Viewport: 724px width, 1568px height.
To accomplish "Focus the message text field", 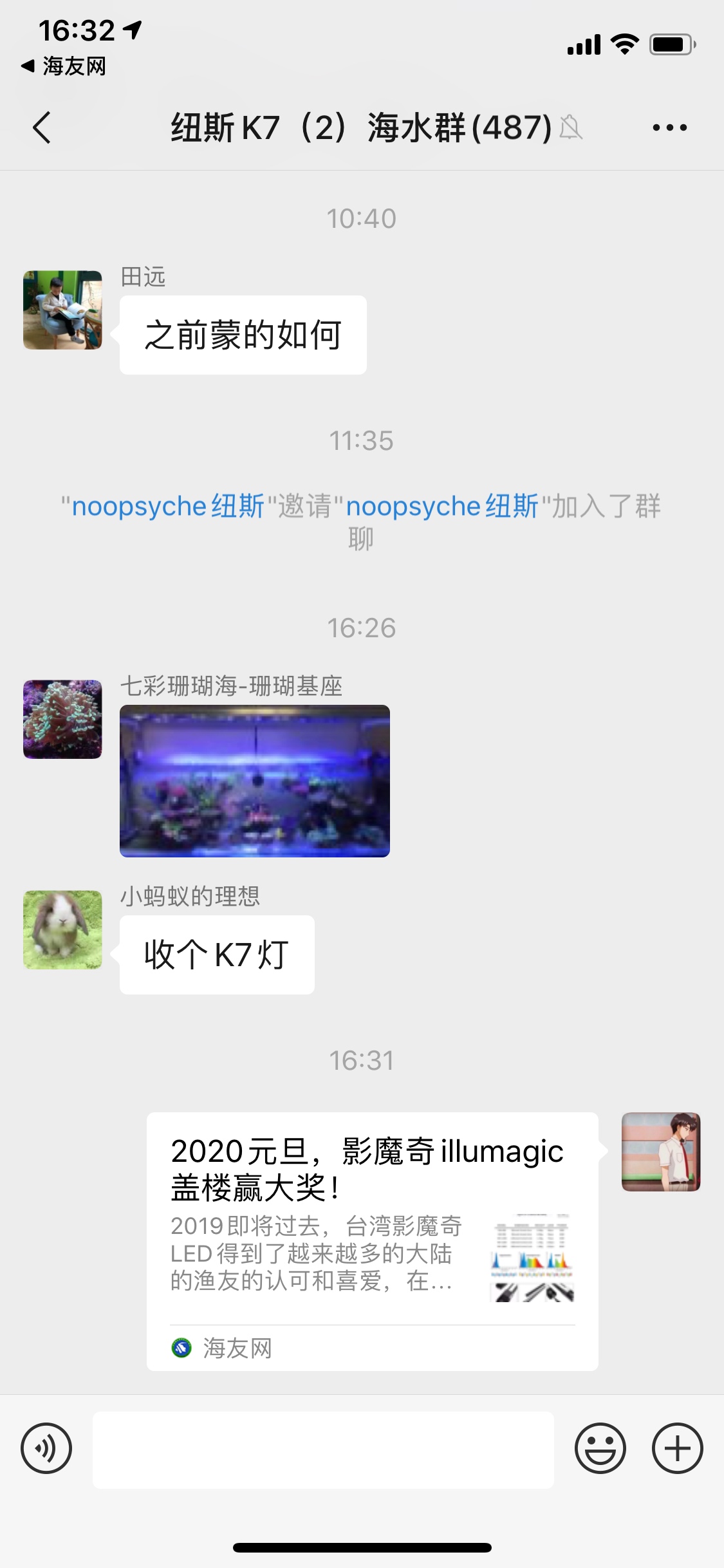I will (x=323, y=1450).
